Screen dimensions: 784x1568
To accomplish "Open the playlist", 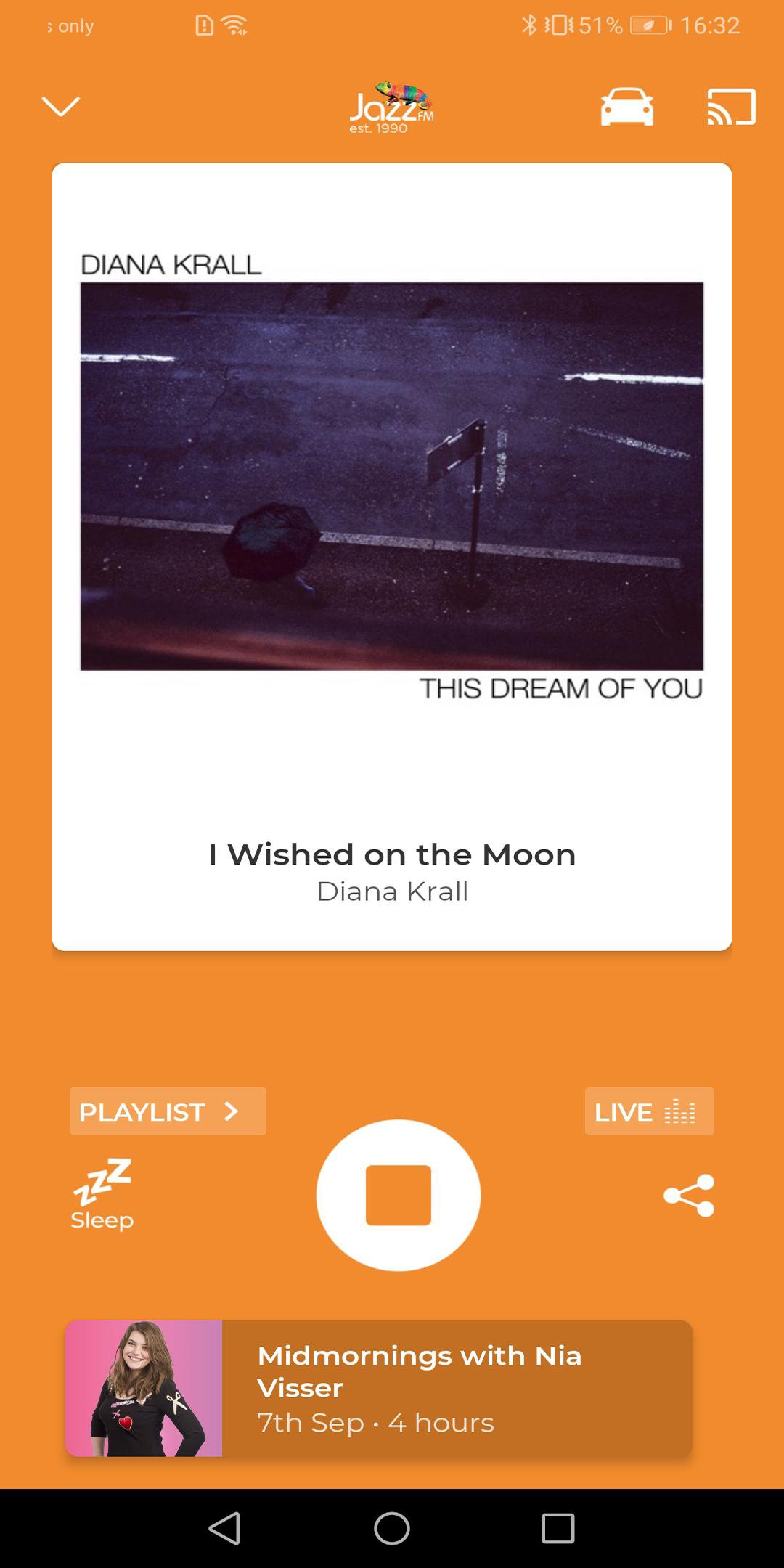I will coord(168,1111).
